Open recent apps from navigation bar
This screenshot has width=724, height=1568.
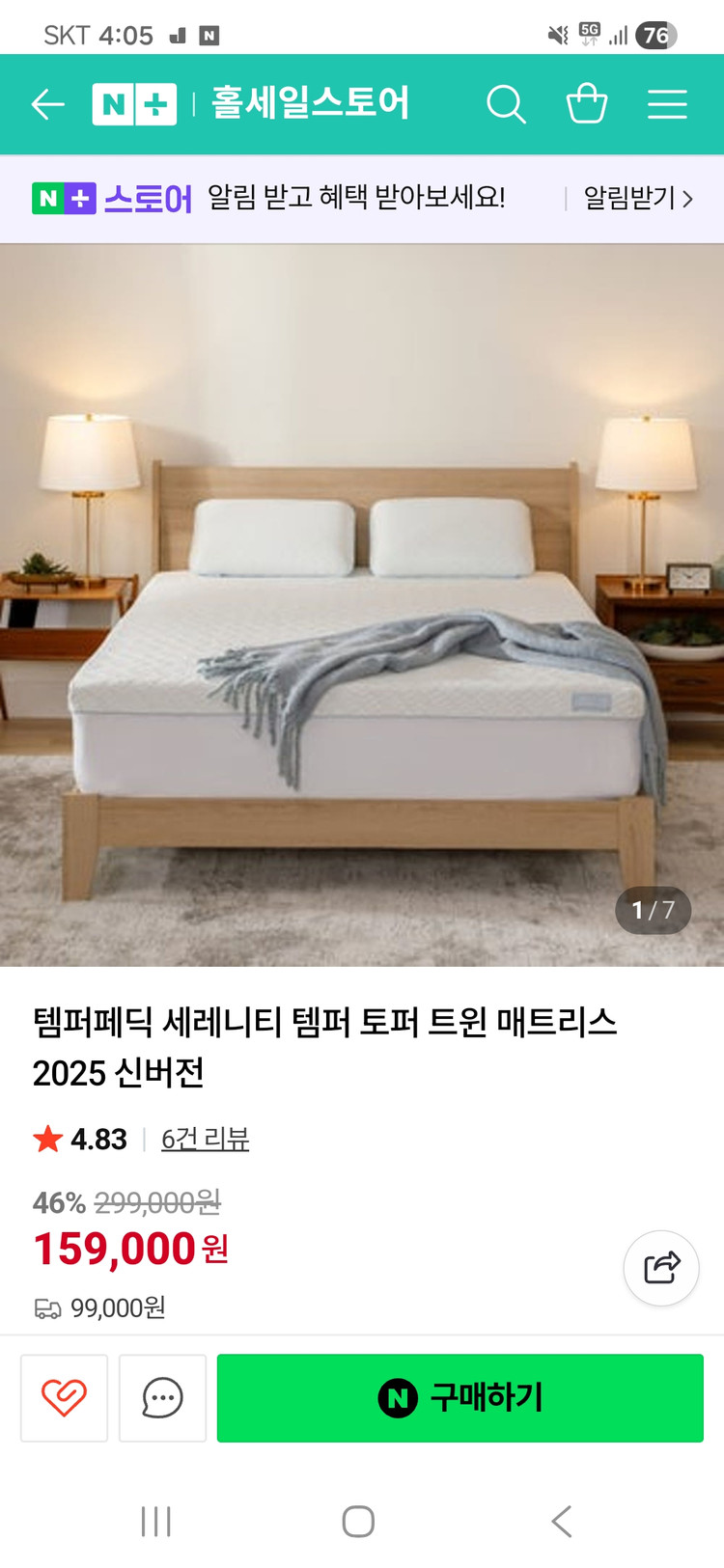[155, 1522]
